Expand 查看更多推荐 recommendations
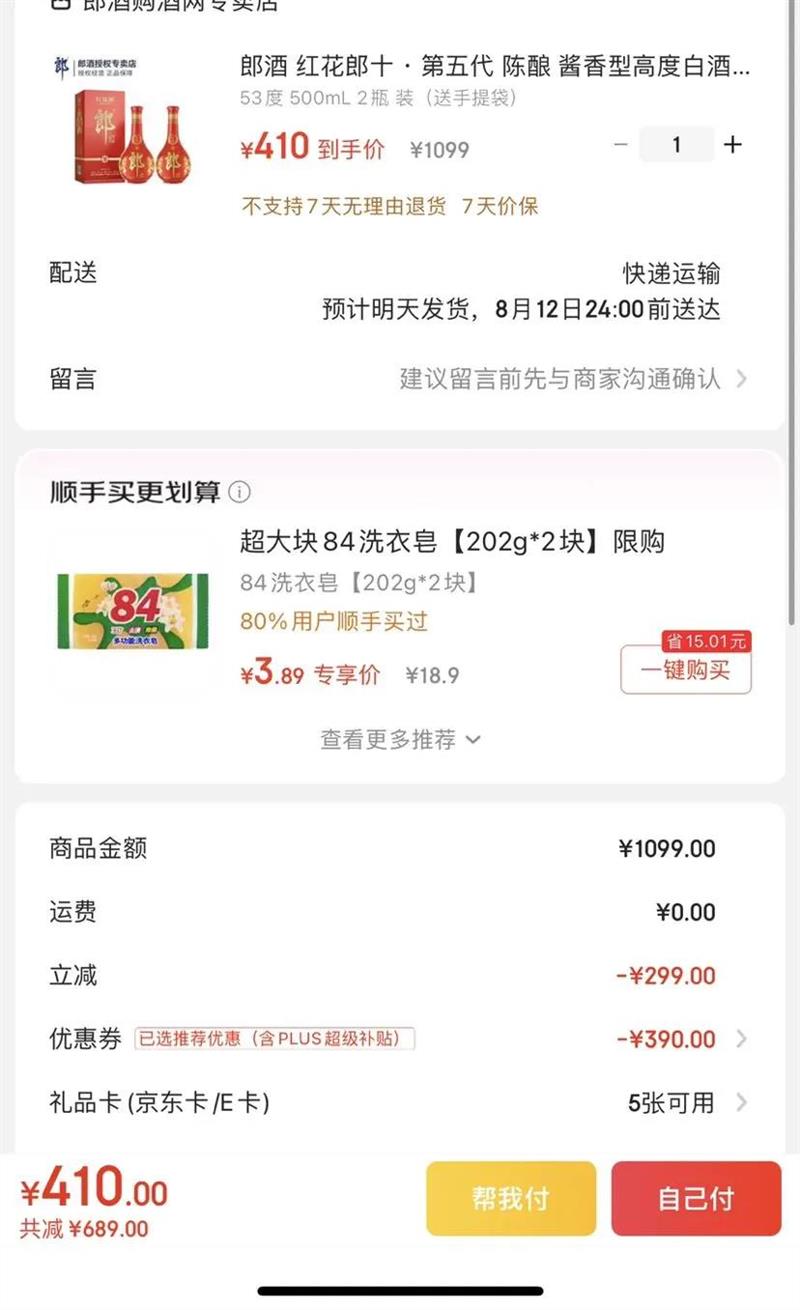The width and height of the screenshot is (800, 1310). [x=400, y=739]
